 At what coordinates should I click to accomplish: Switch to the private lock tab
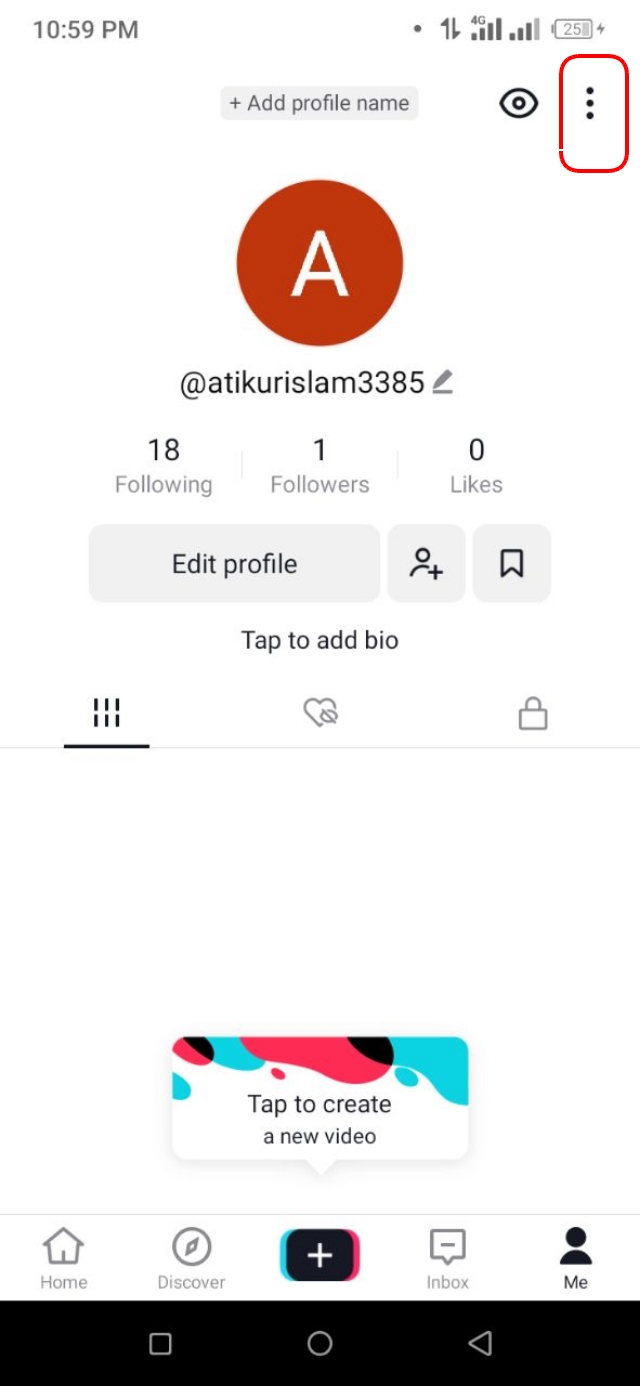point(533,713)
